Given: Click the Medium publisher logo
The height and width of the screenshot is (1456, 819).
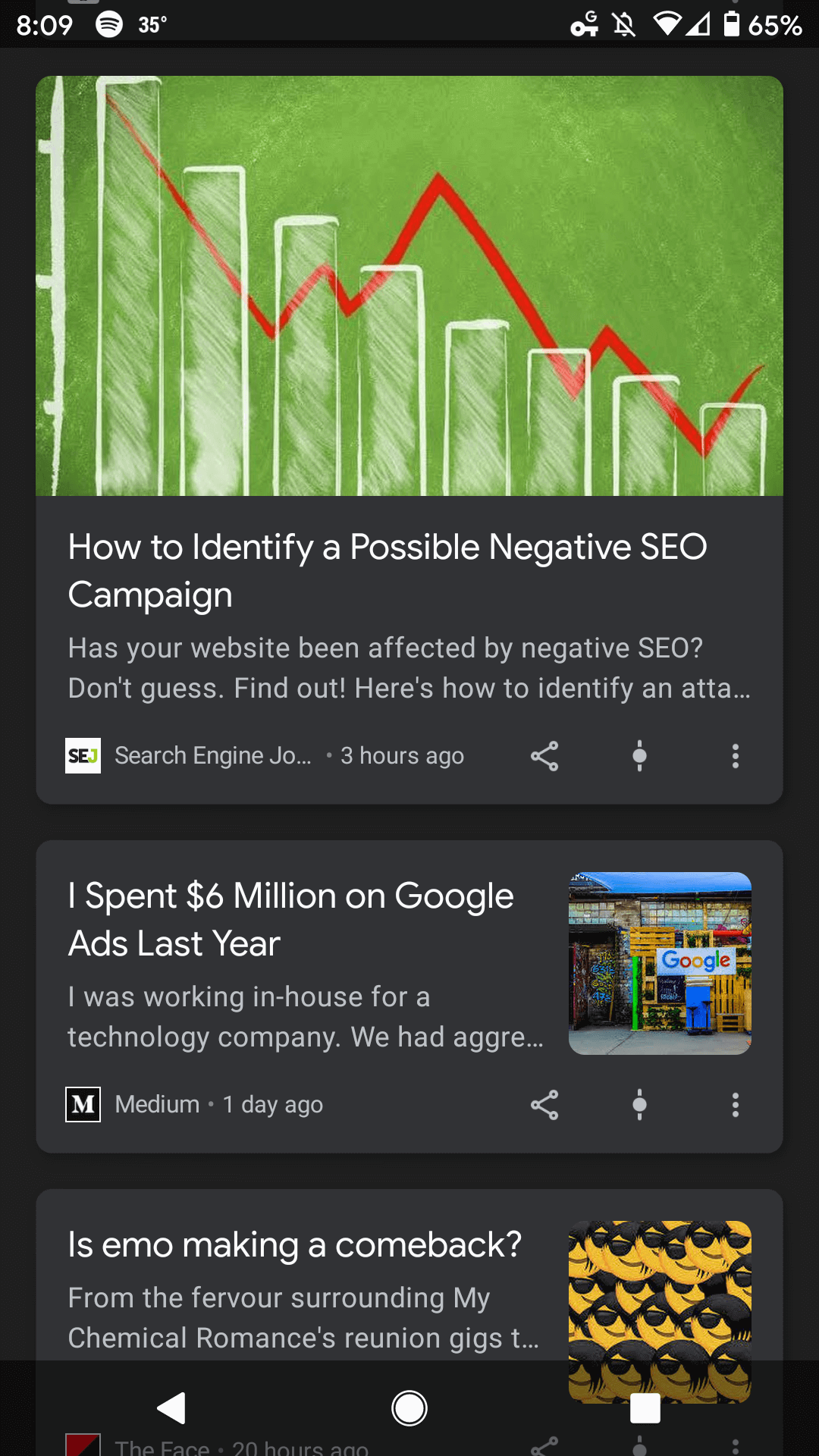Looking at the screenshot, I should pyautogui.click(x=83, y=1104).
